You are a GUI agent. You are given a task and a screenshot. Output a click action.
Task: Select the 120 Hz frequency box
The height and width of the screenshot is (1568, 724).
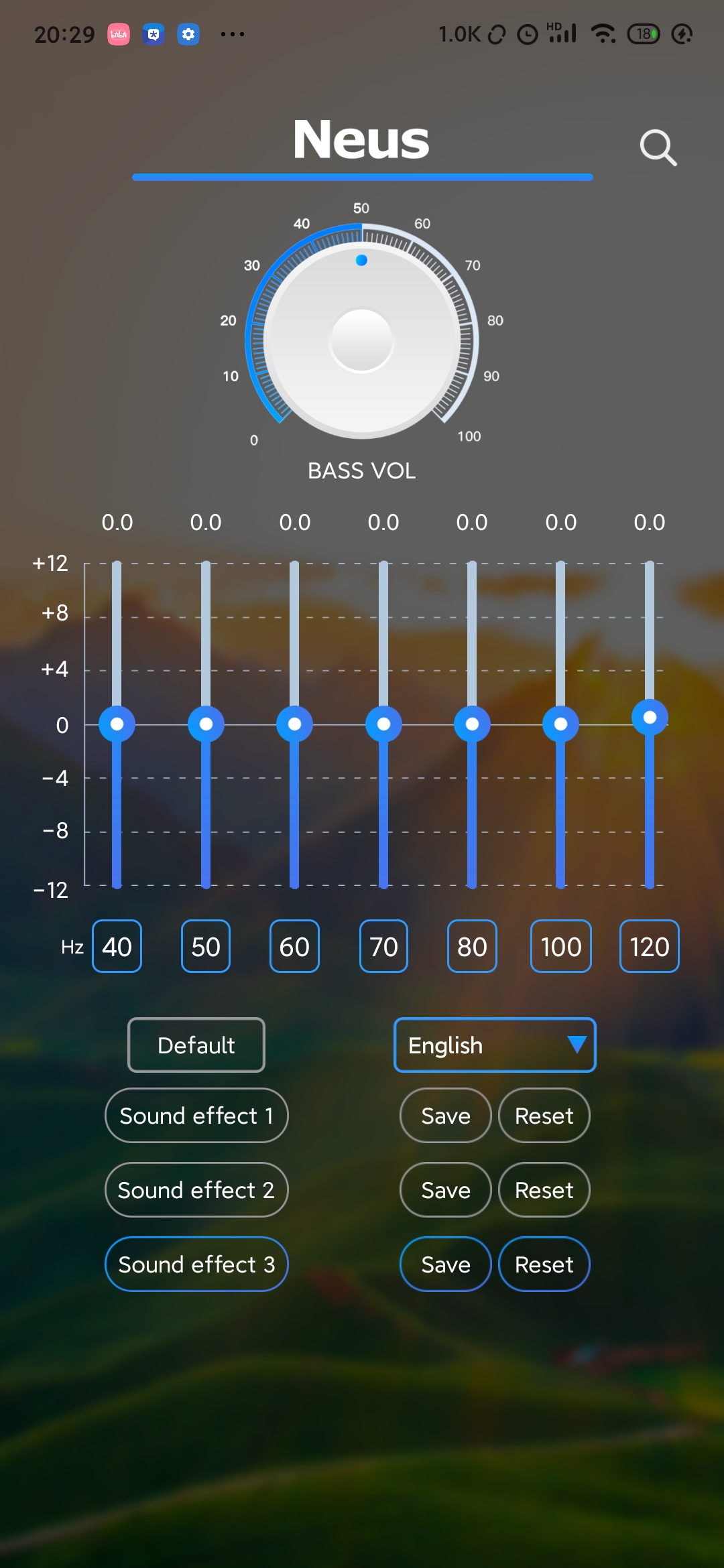[x=650, y=946]
